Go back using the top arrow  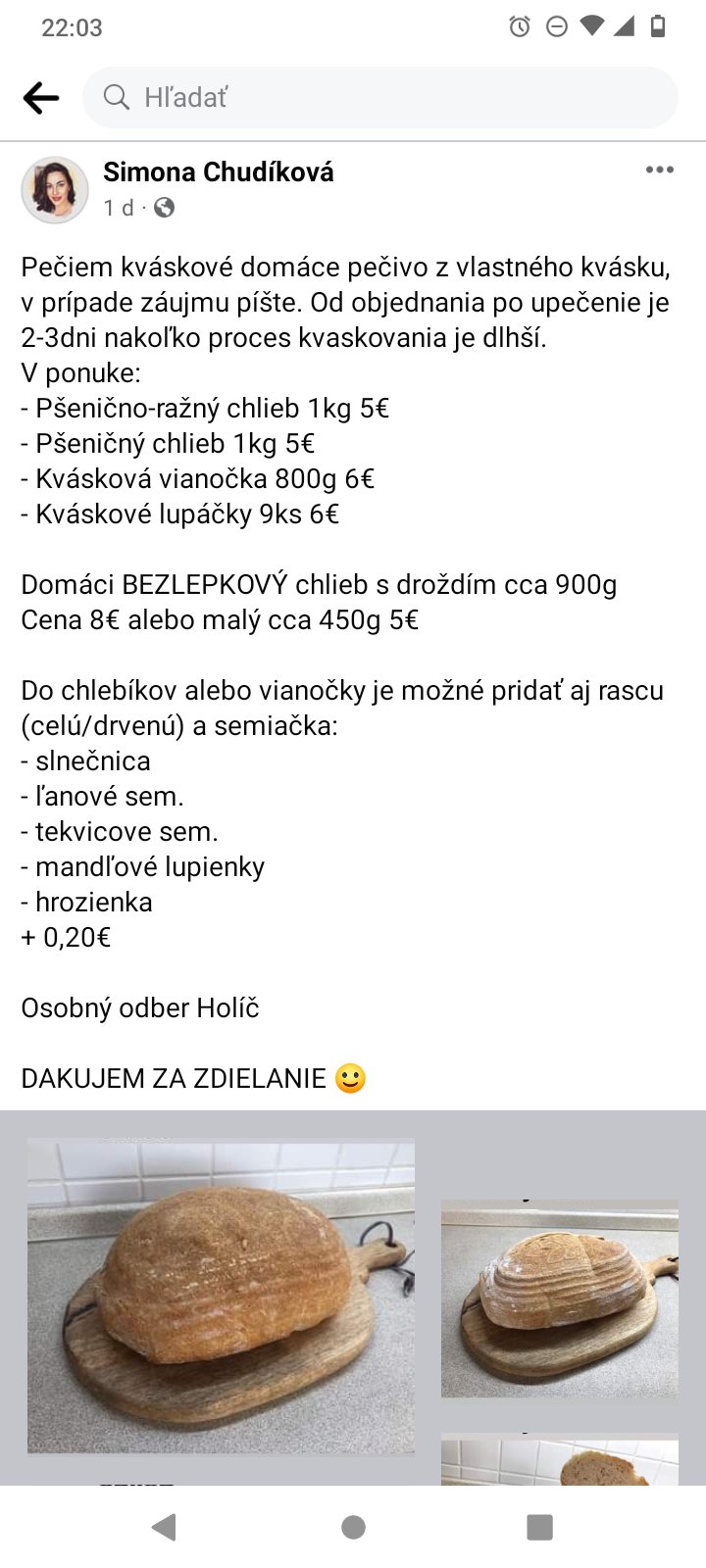pyautogui.click(x=40, y=98)
